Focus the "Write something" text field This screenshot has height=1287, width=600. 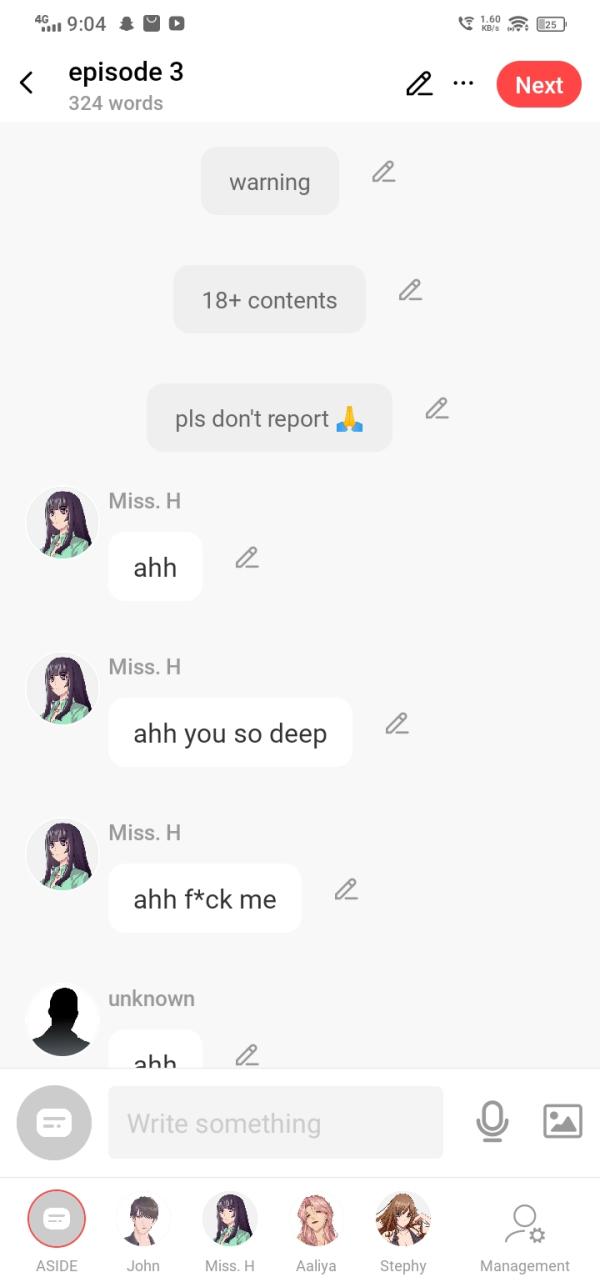pos(275,1123)
